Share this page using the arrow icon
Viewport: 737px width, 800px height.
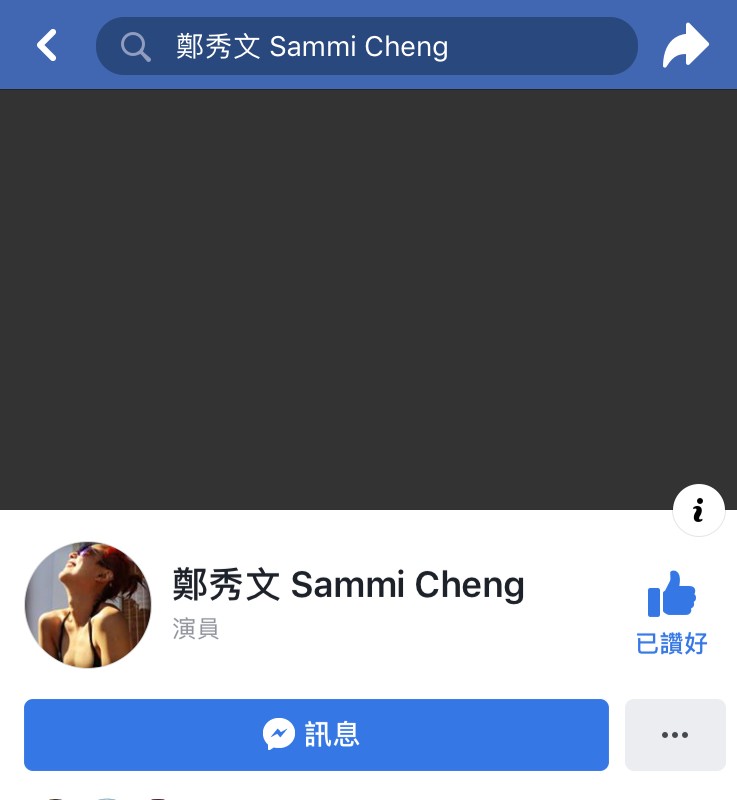click(x=685, y=44)
